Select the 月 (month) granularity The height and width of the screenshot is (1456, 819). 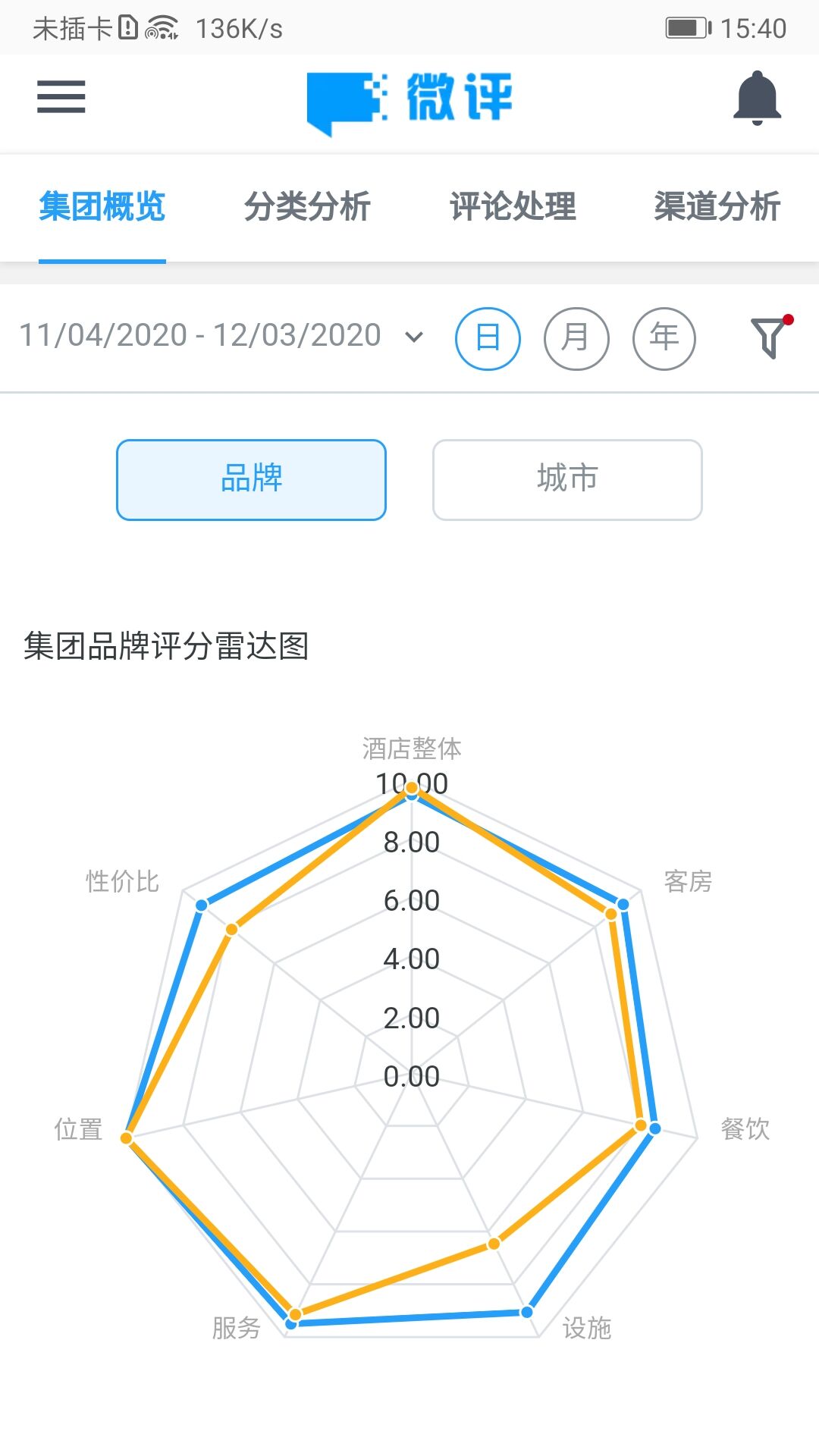pyautogui.click(x=576, y=338)
